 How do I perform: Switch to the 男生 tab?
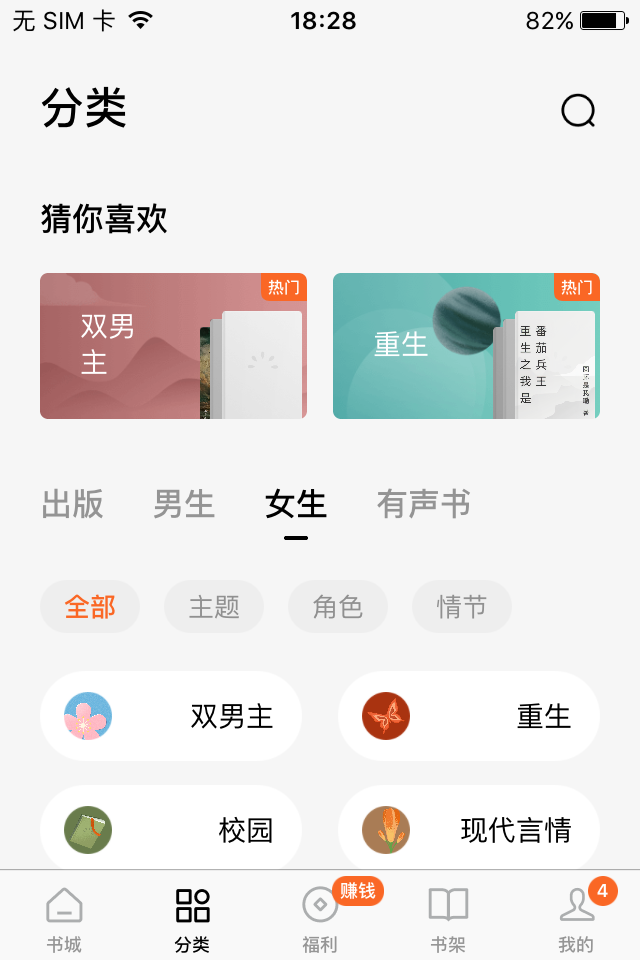pyautogui.click(x=184, y=505)
